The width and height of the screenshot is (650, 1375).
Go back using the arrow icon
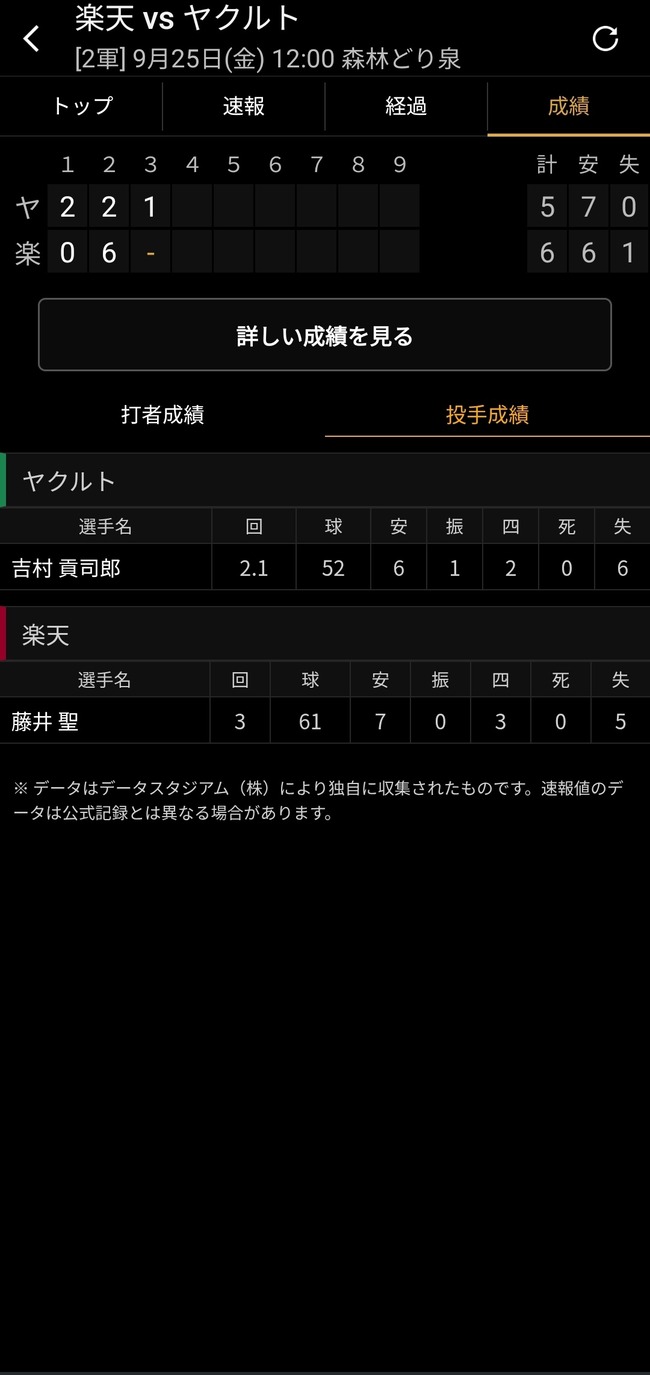pyautogui.click(x=32, y=39)
